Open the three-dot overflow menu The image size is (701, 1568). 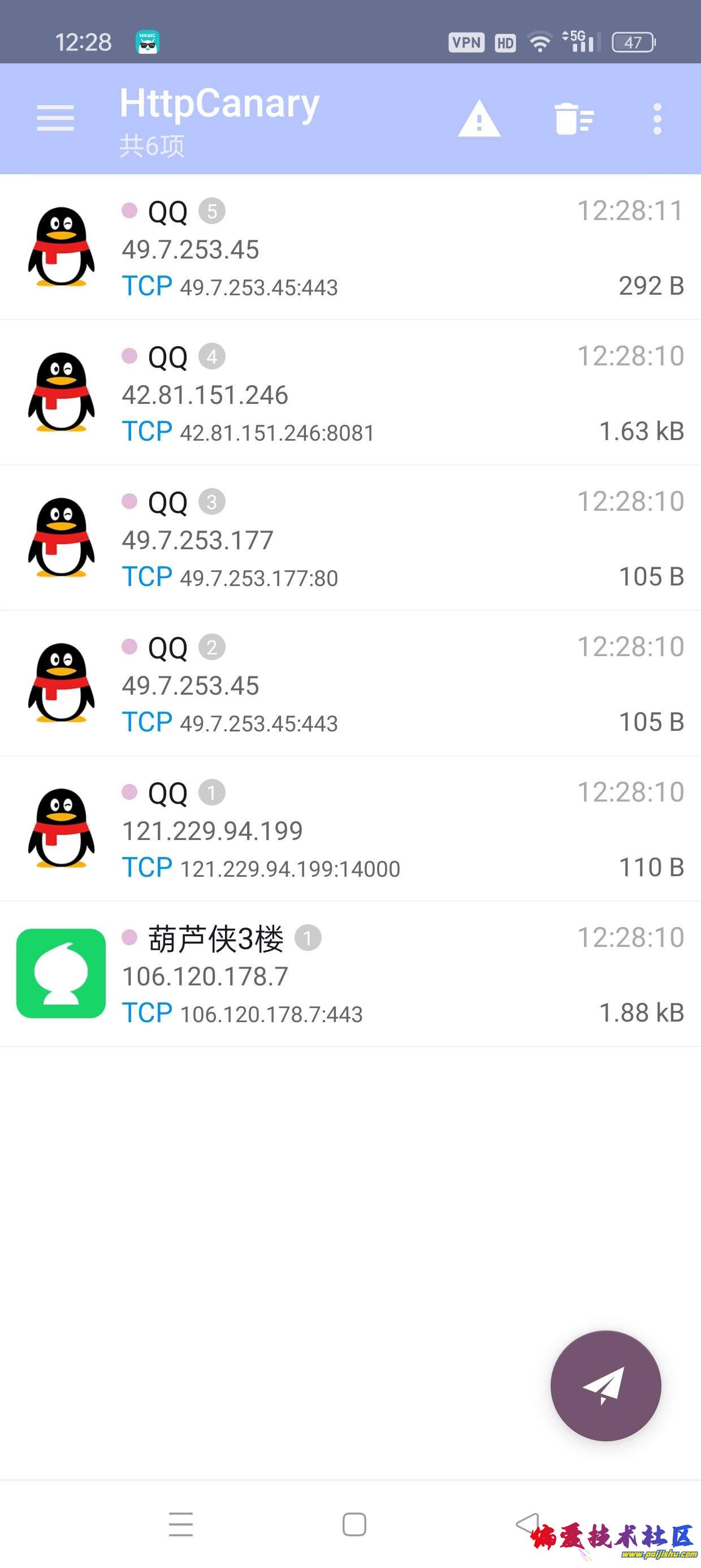657,118
